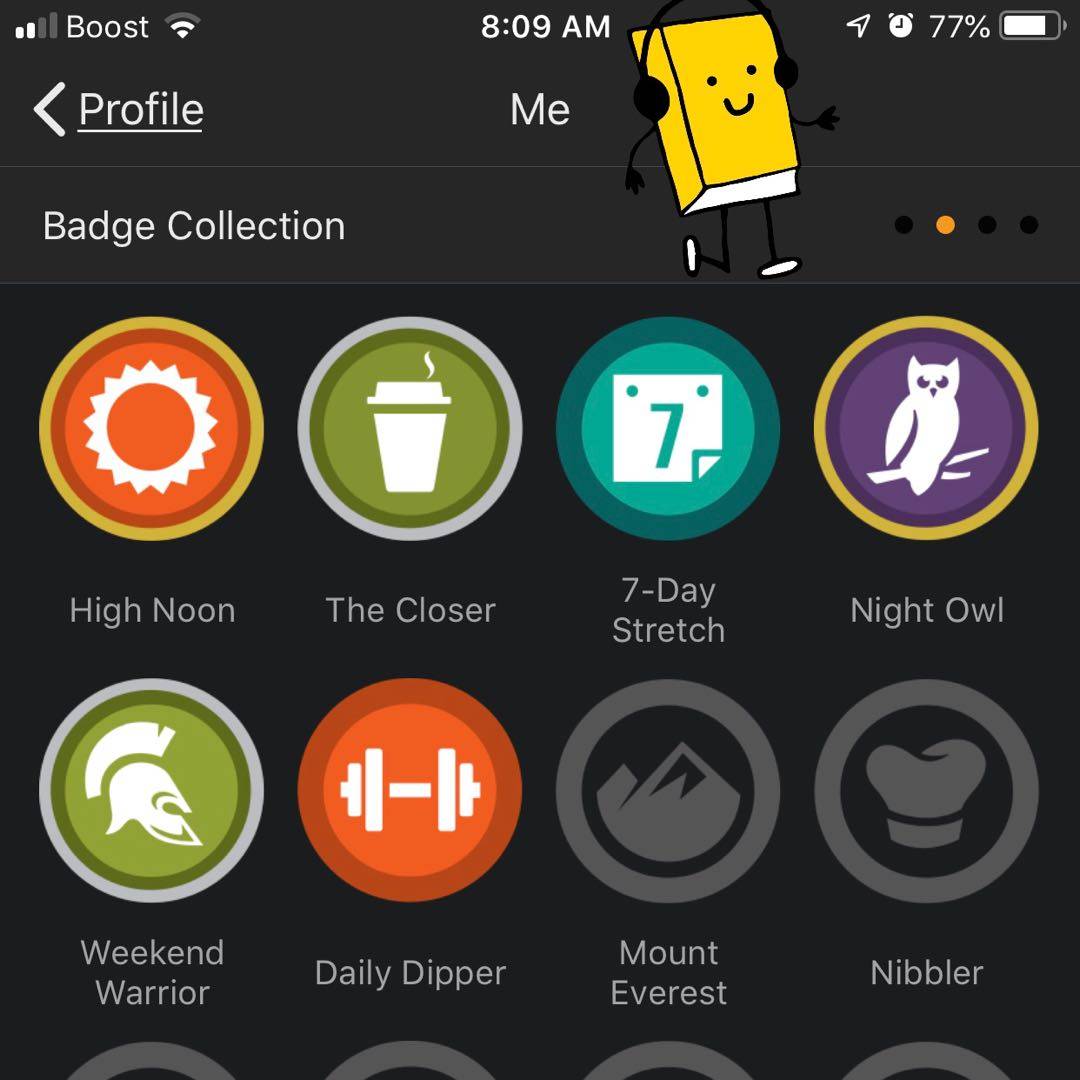Open the Night Owl badge

[926, 429]
